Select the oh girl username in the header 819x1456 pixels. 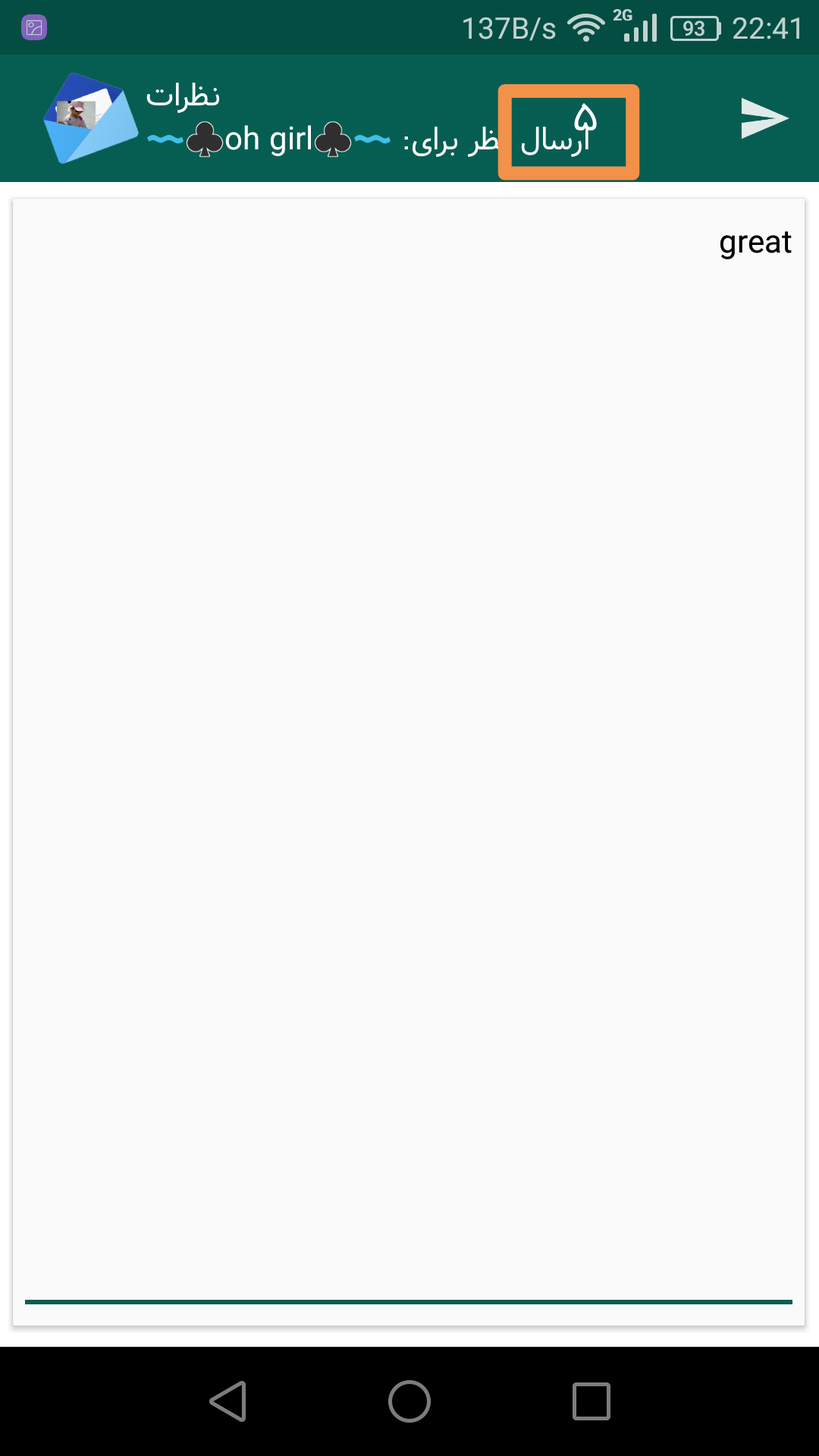(269, 139)
